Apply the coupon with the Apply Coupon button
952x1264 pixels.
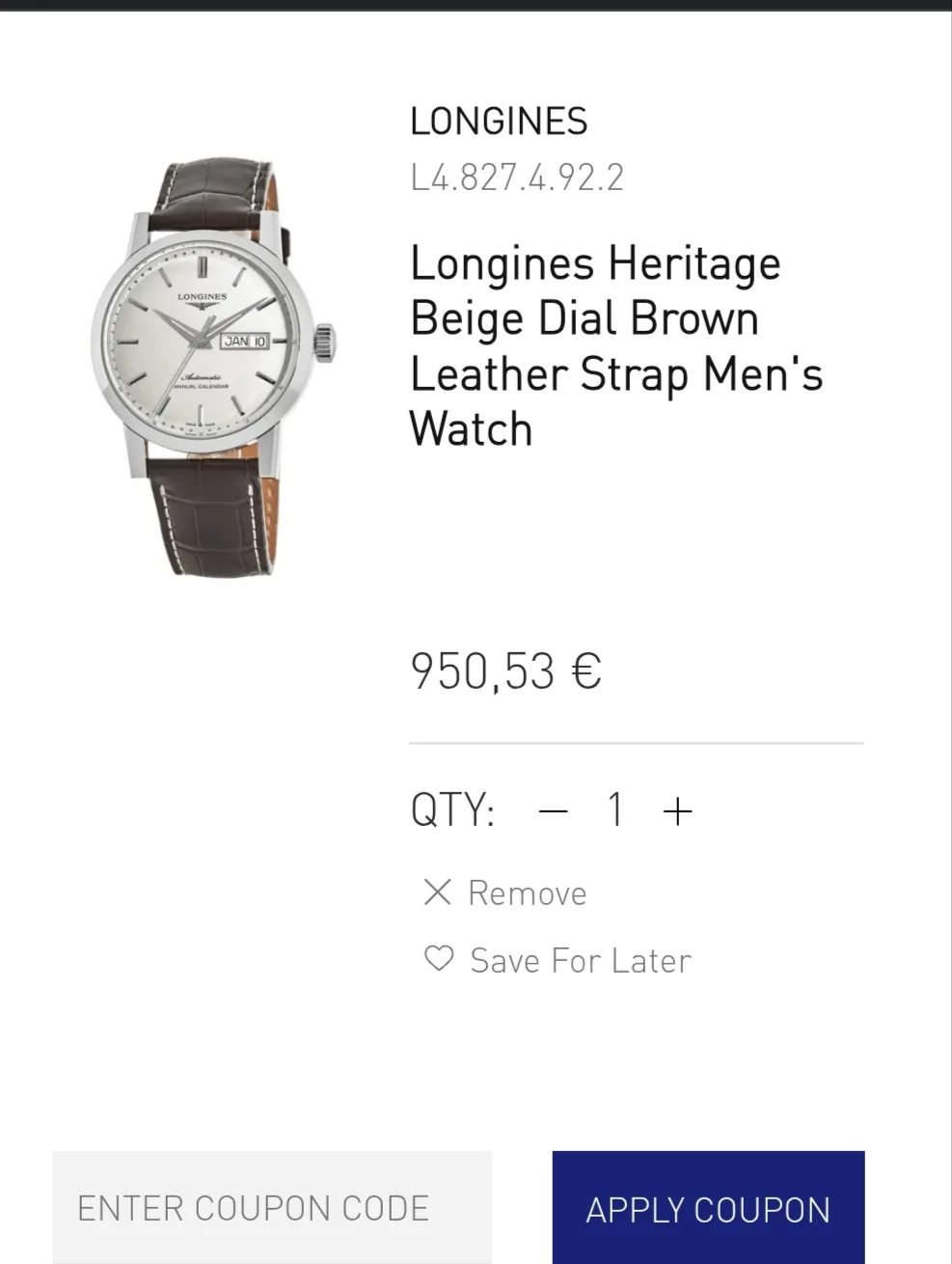708,1208
